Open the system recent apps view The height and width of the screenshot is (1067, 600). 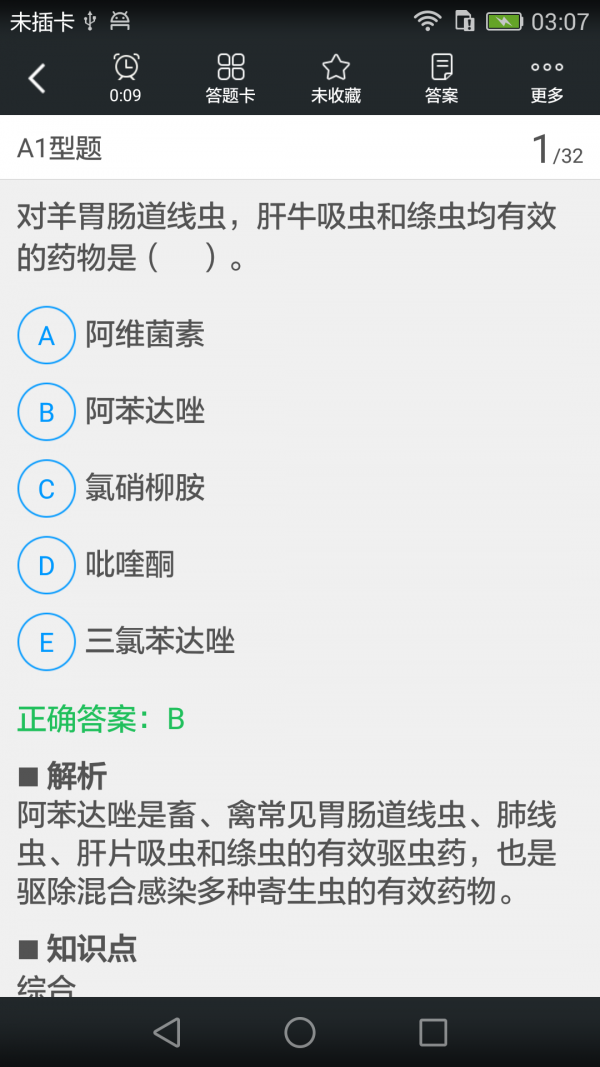433,1032
